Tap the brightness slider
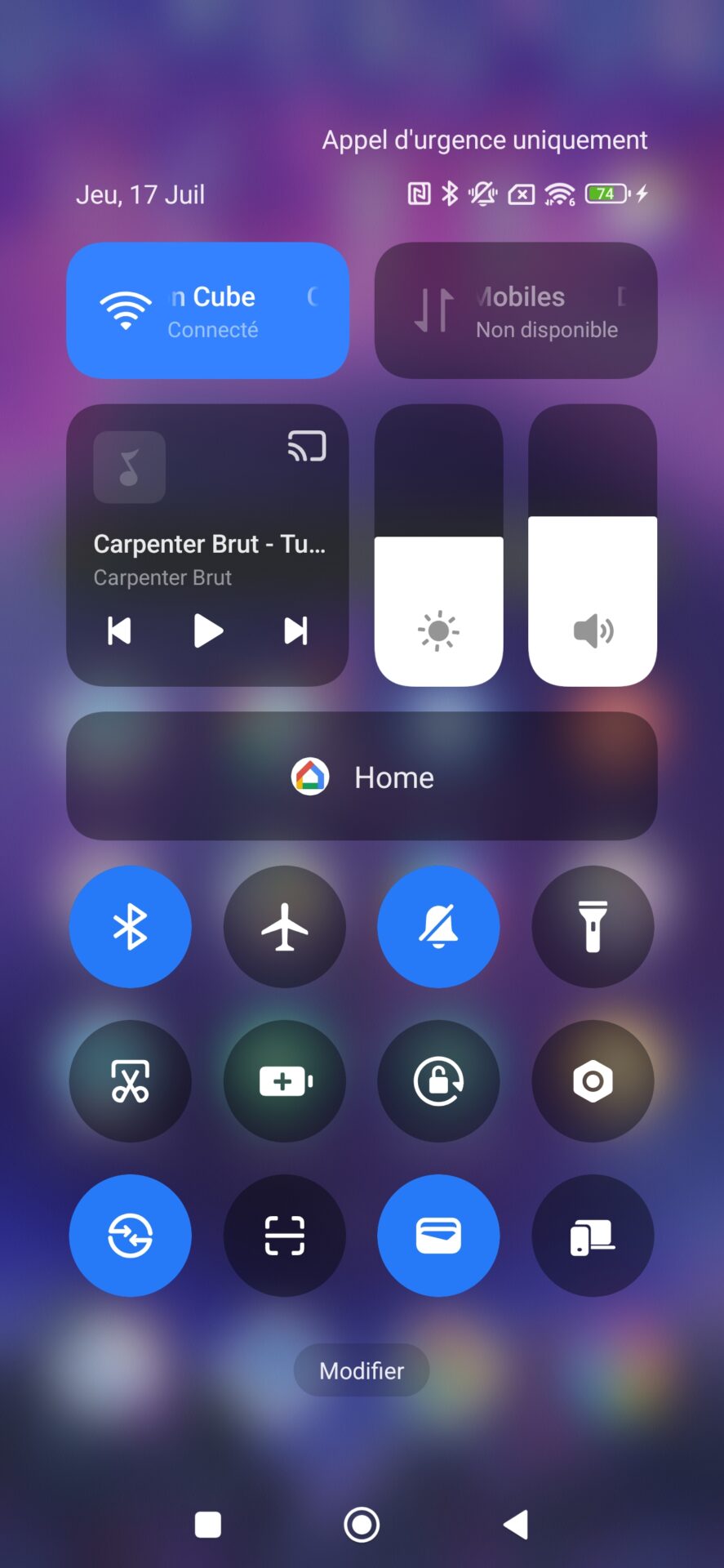The width and height of the screenshot is (724, 1568). [x=438, y=546]
